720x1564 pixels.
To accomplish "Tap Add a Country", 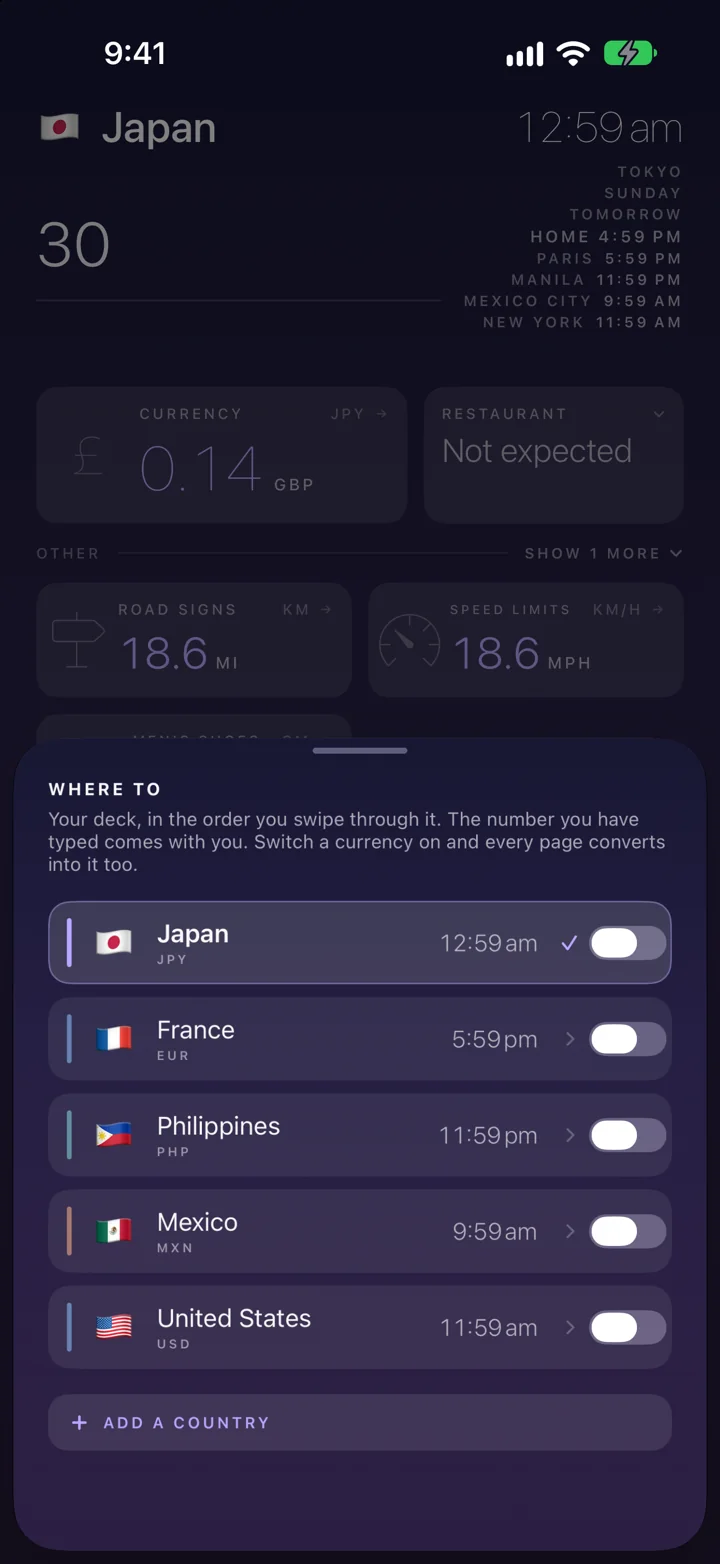I will tap(360, 1422).
